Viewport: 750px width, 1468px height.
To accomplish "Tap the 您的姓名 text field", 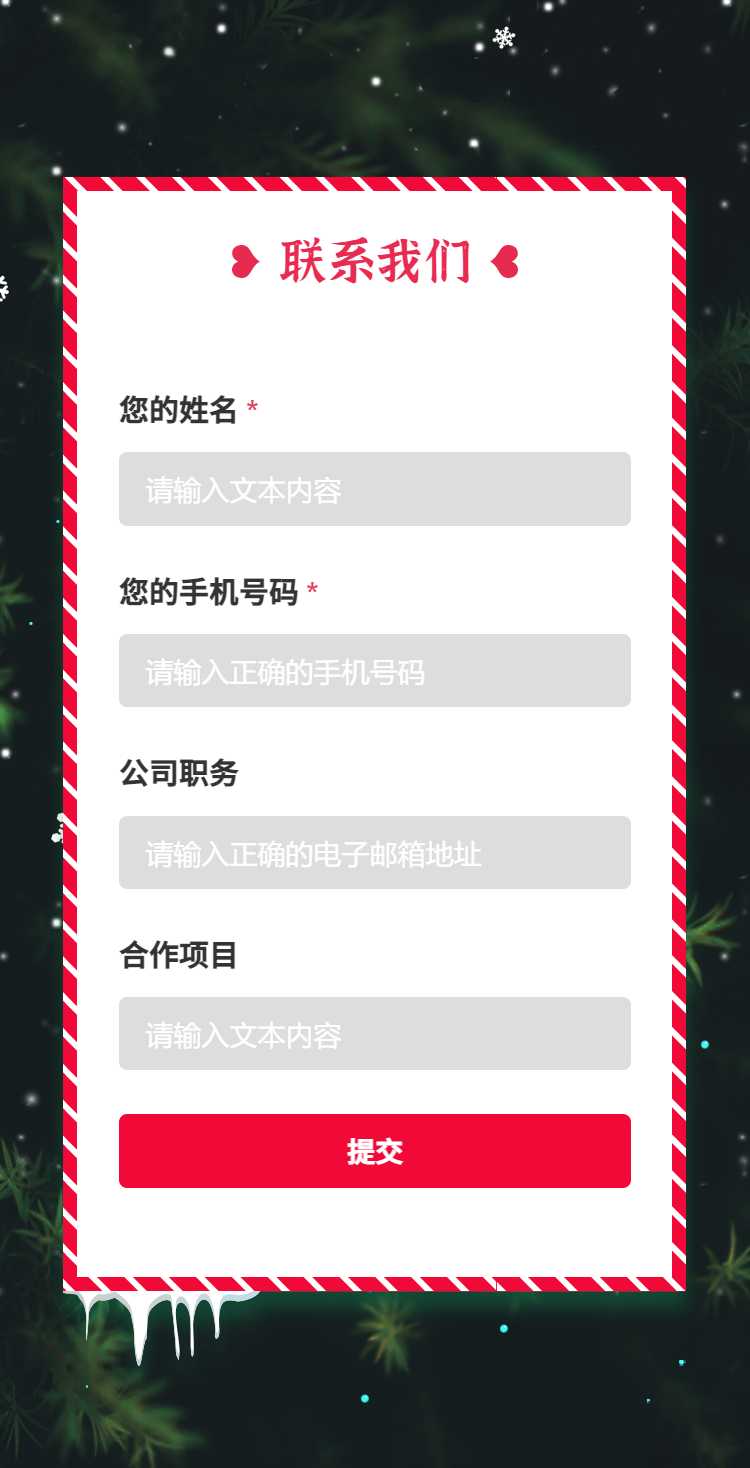I will click(374, 489).
